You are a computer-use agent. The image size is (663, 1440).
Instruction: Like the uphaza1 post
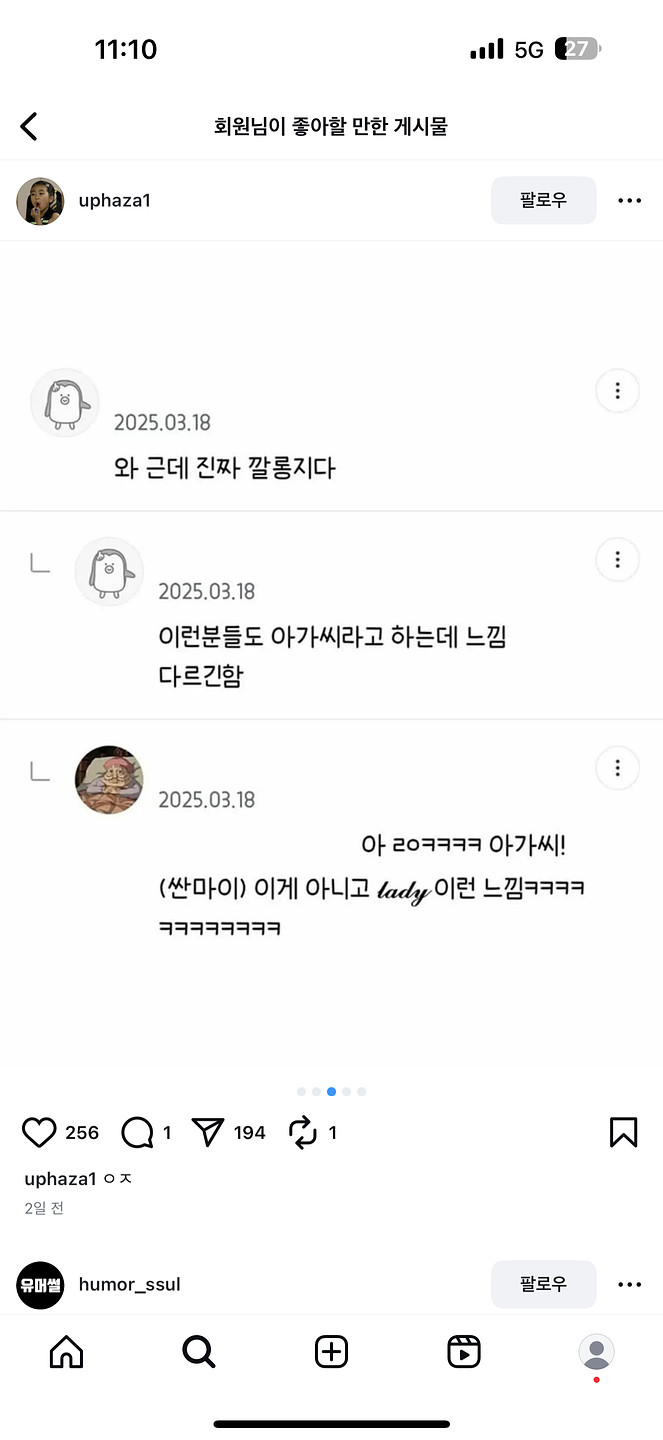tap(39, 1132)
